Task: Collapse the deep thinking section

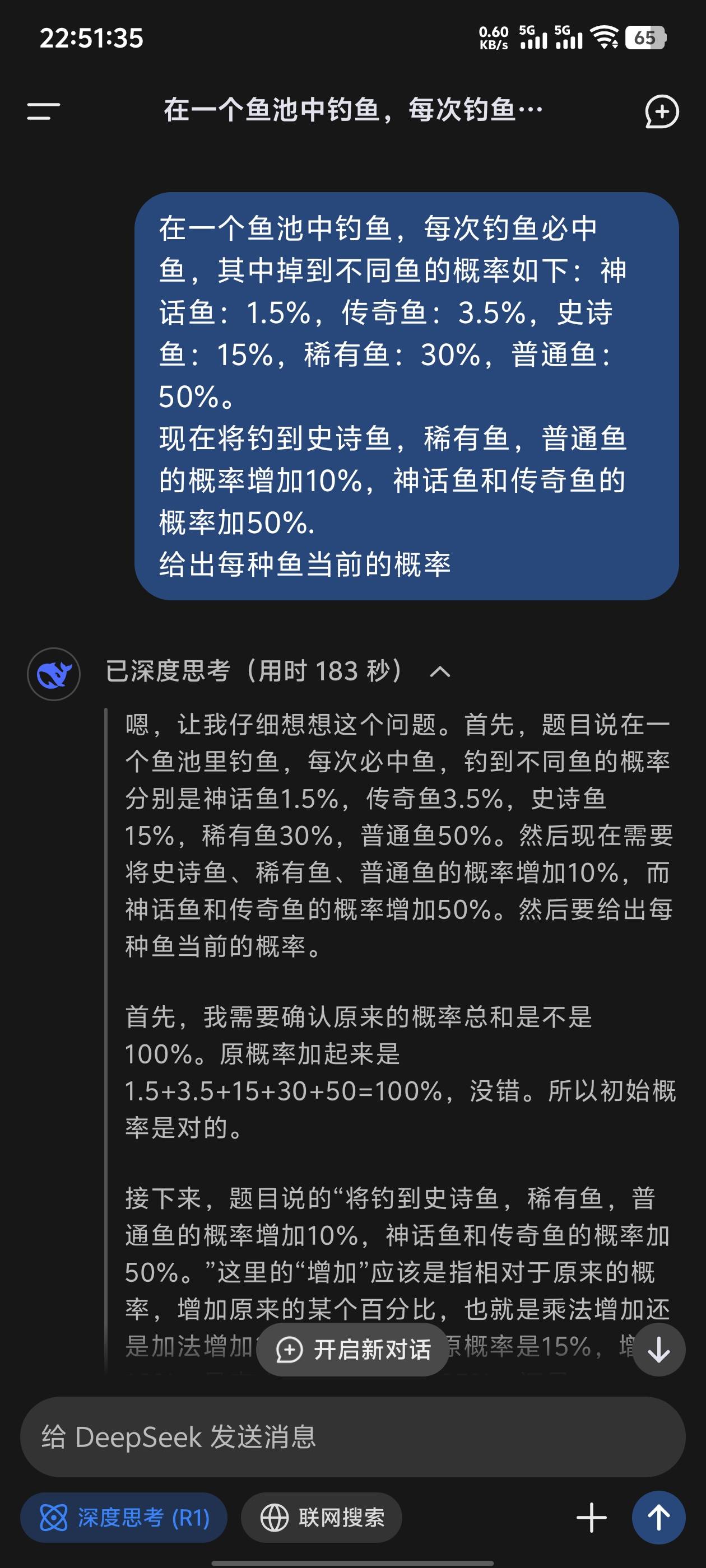Action: (x=440, y=672)
